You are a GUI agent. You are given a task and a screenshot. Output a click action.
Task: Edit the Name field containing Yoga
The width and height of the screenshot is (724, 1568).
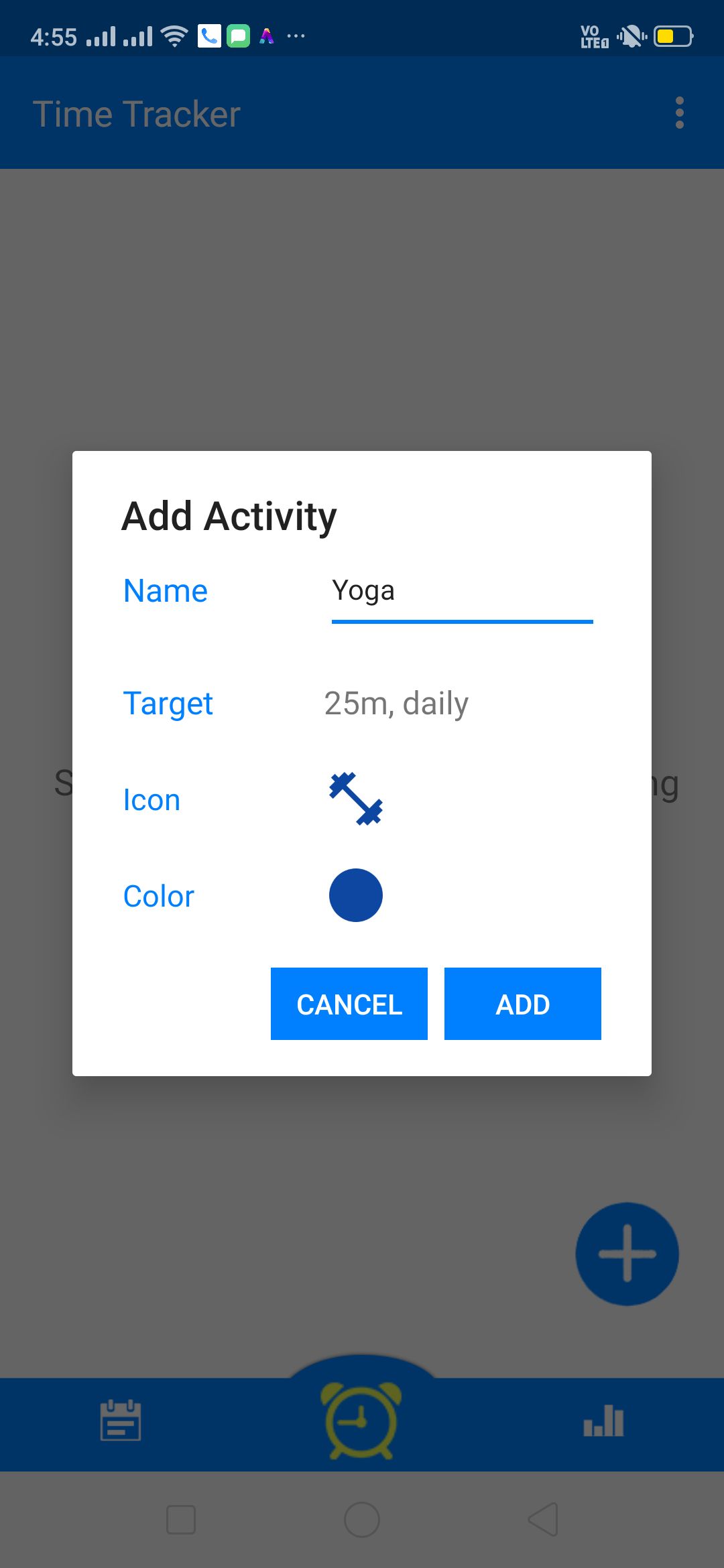(461, 591)
